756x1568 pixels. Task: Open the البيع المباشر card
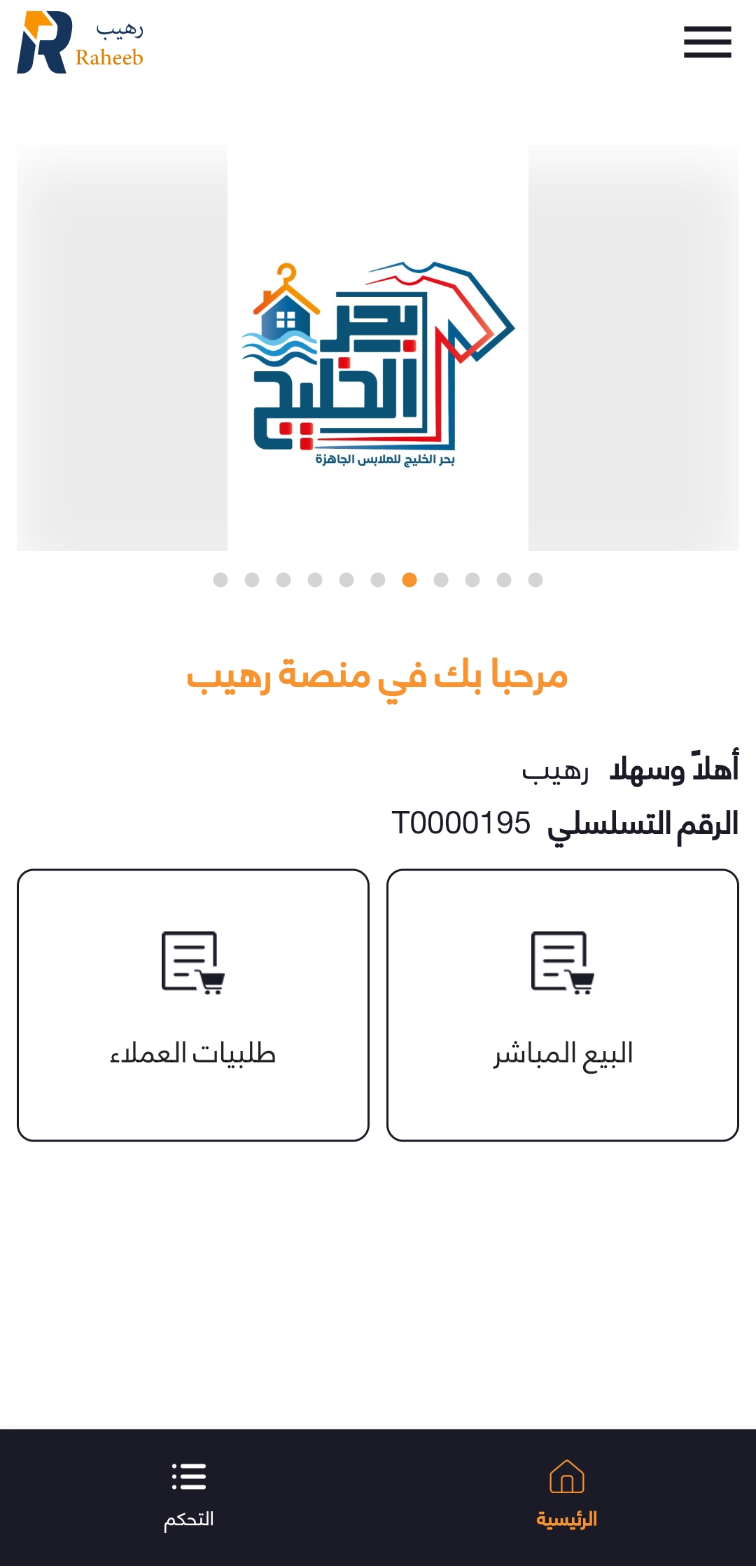pyautogui.click(x=563, y=1005)
